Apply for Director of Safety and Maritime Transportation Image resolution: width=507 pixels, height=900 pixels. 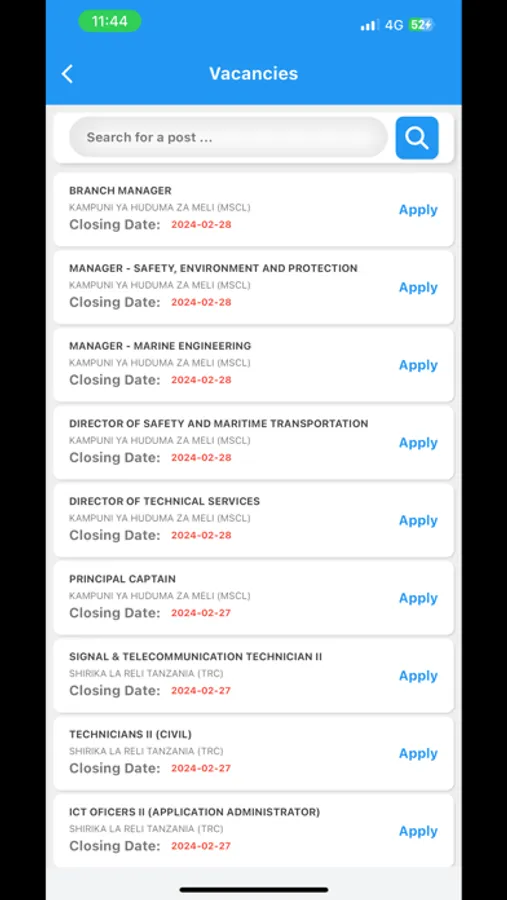click(418, 443)
